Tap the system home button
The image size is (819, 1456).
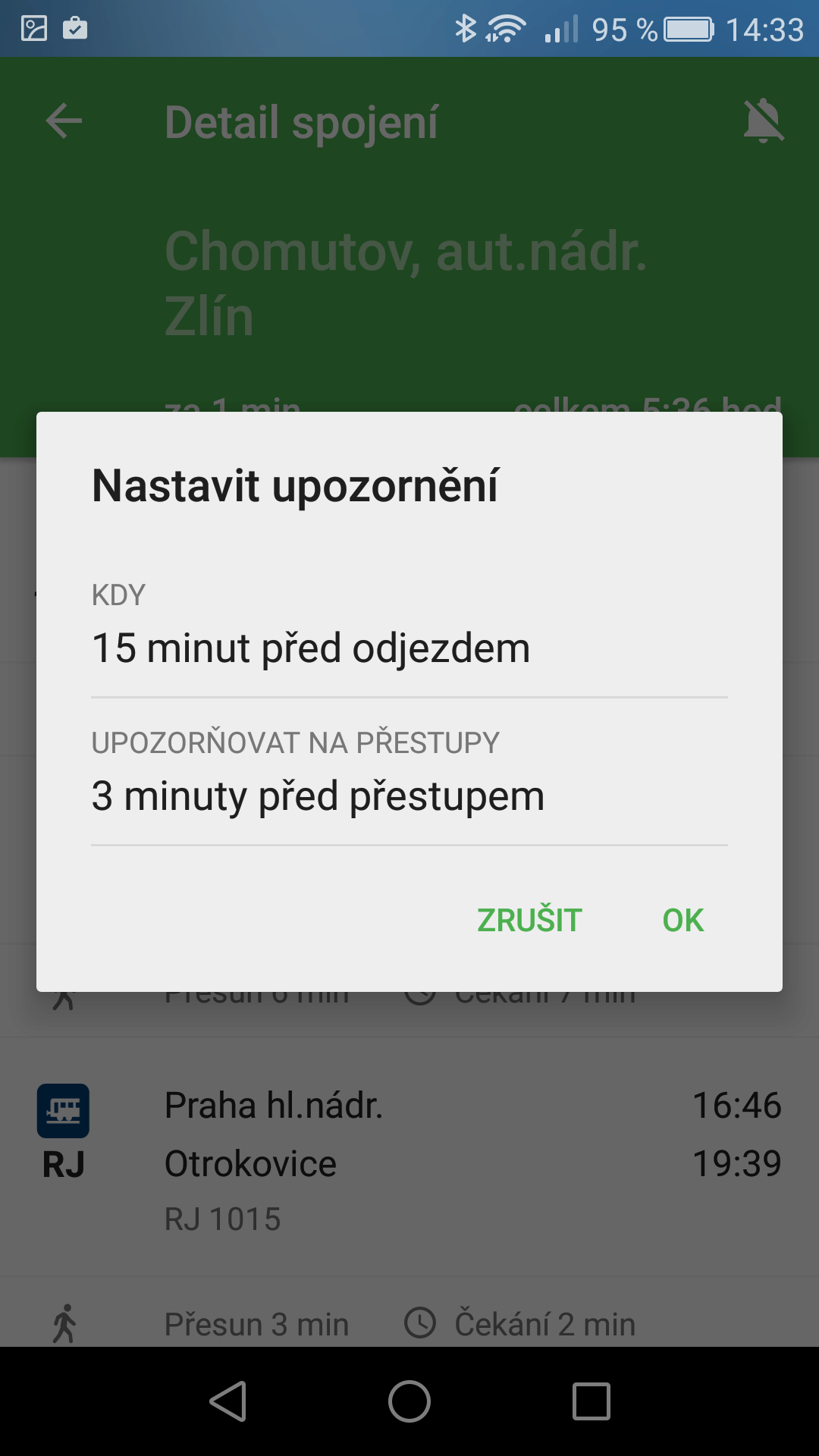[x=409, y=1401]
